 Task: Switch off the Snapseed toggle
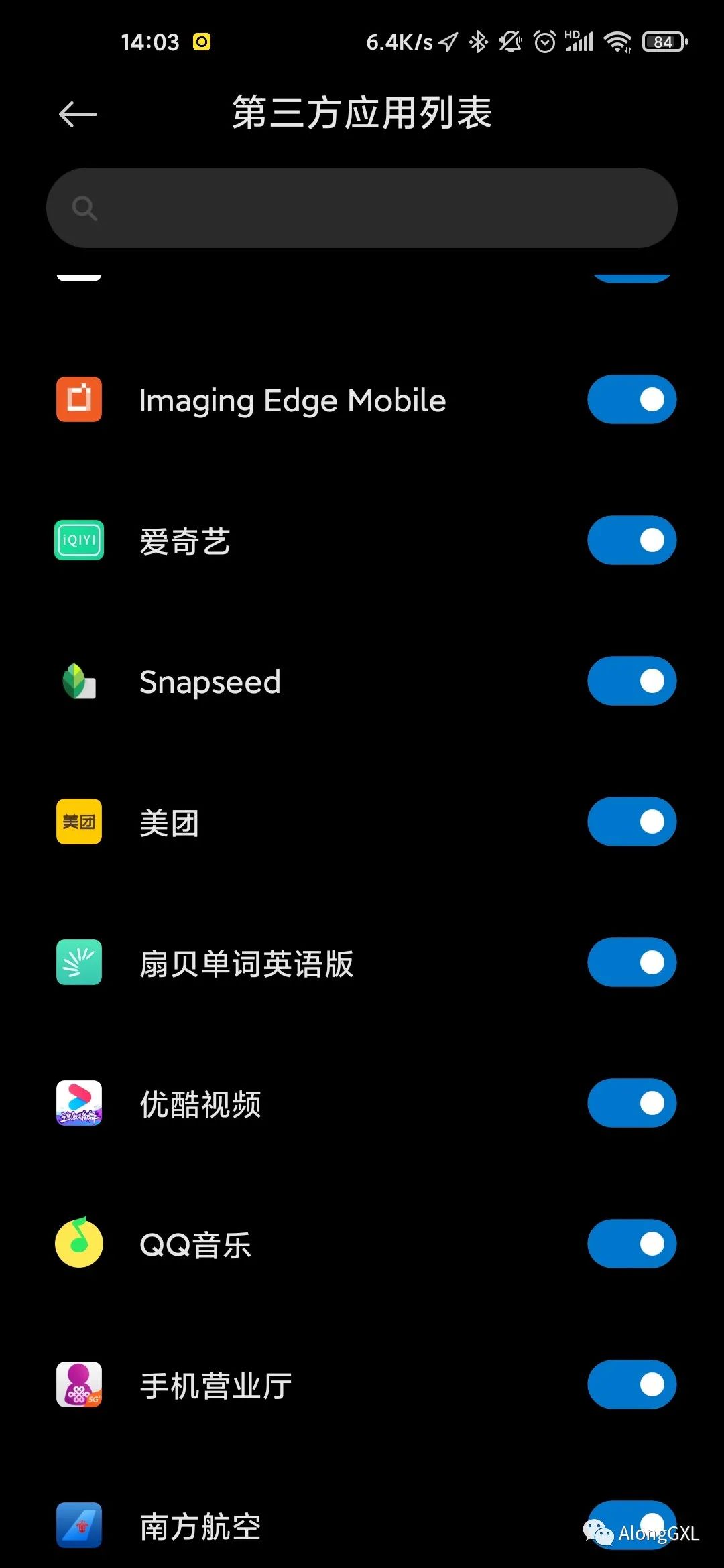click(x=631, y=681)
